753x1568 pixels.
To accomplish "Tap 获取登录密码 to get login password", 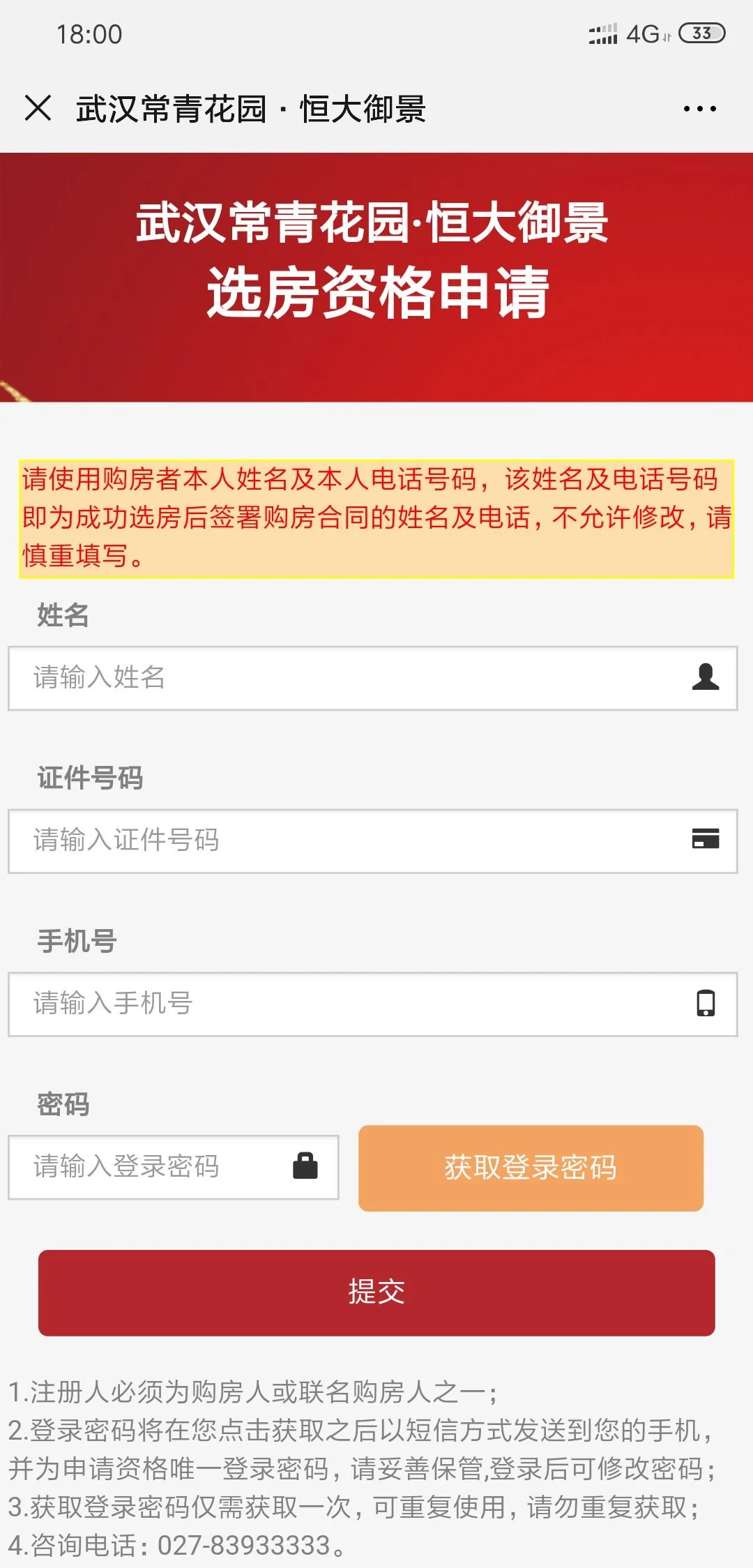I will pos(531,1168).
